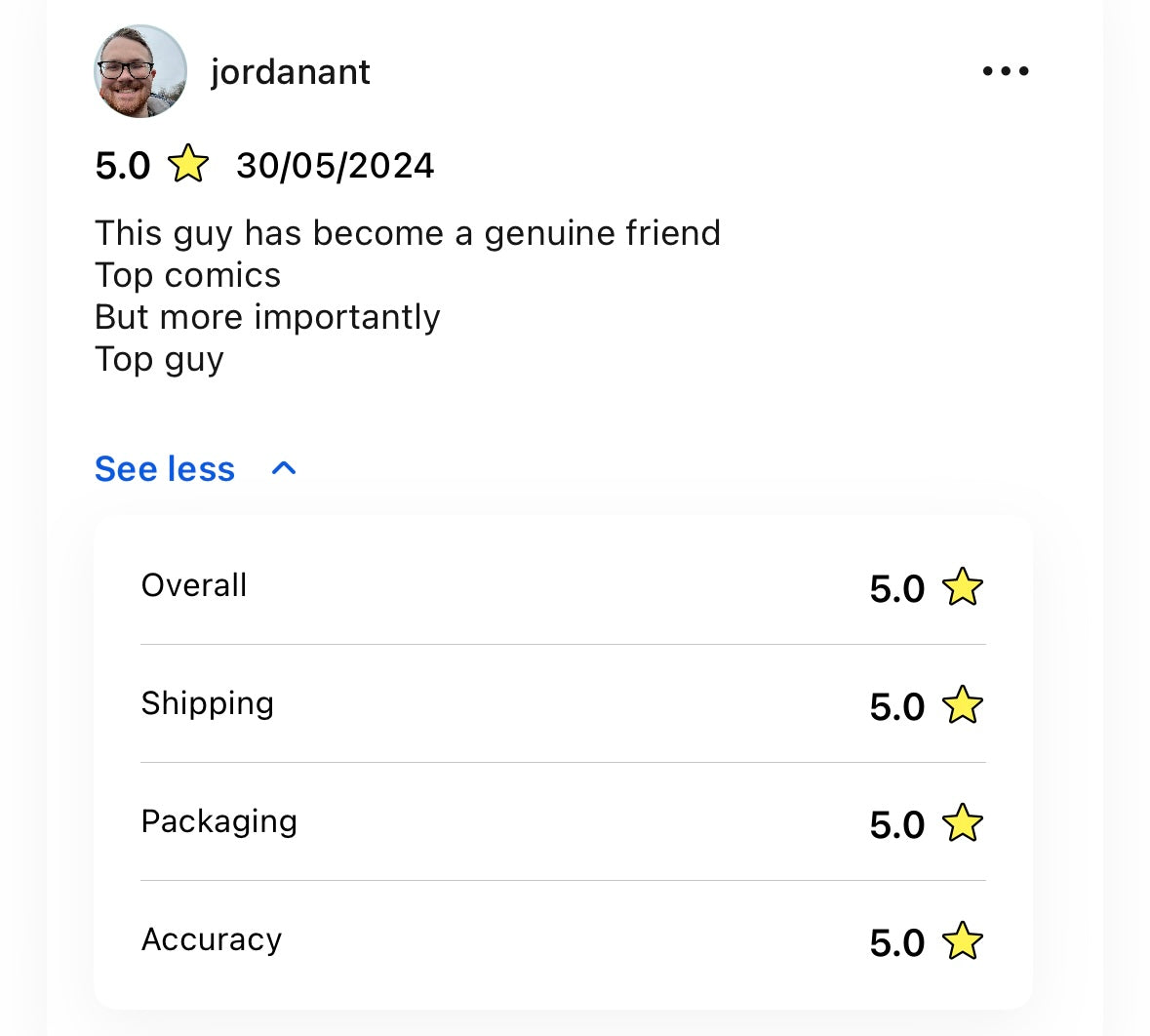The height and width of the screenshot is (1036, 1150).
Task: Open the three-dot menu on jordanant's review
Action: pyautogui.click(x=1006, y=71)
